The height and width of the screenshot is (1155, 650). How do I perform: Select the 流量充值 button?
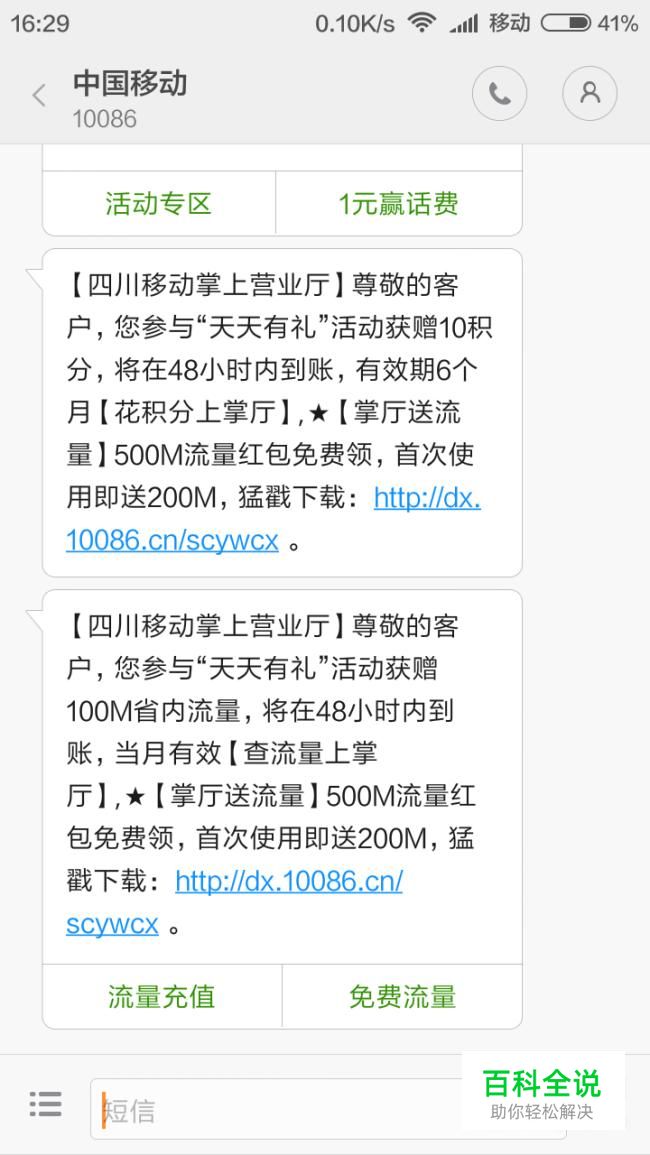click(x=162, y=997)
